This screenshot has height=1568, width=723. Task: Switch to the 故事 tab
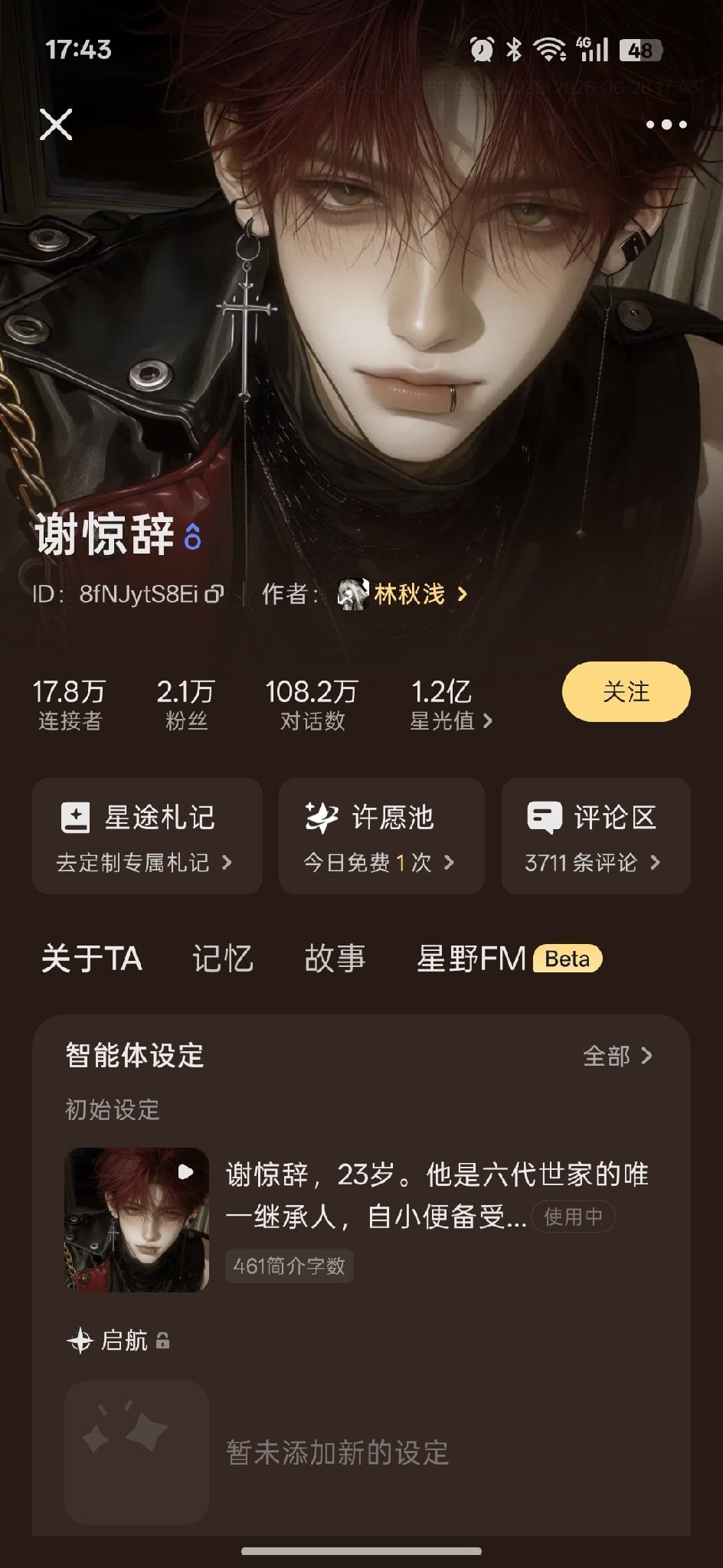click(335, 959)
